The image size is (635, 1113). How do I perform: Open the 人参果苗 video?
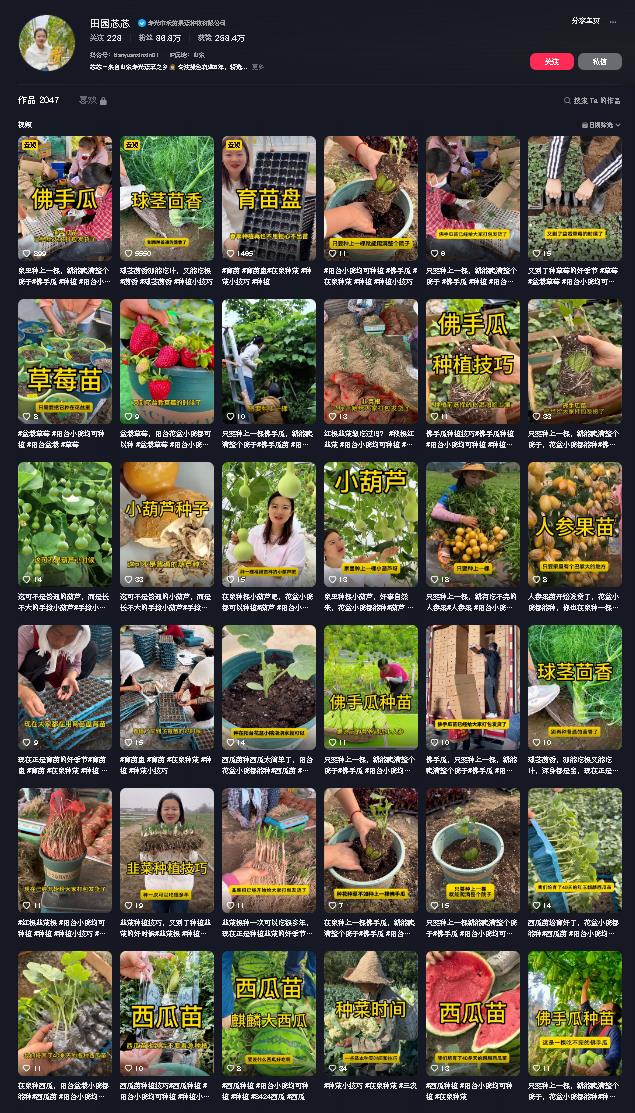[x=575, y=524]
